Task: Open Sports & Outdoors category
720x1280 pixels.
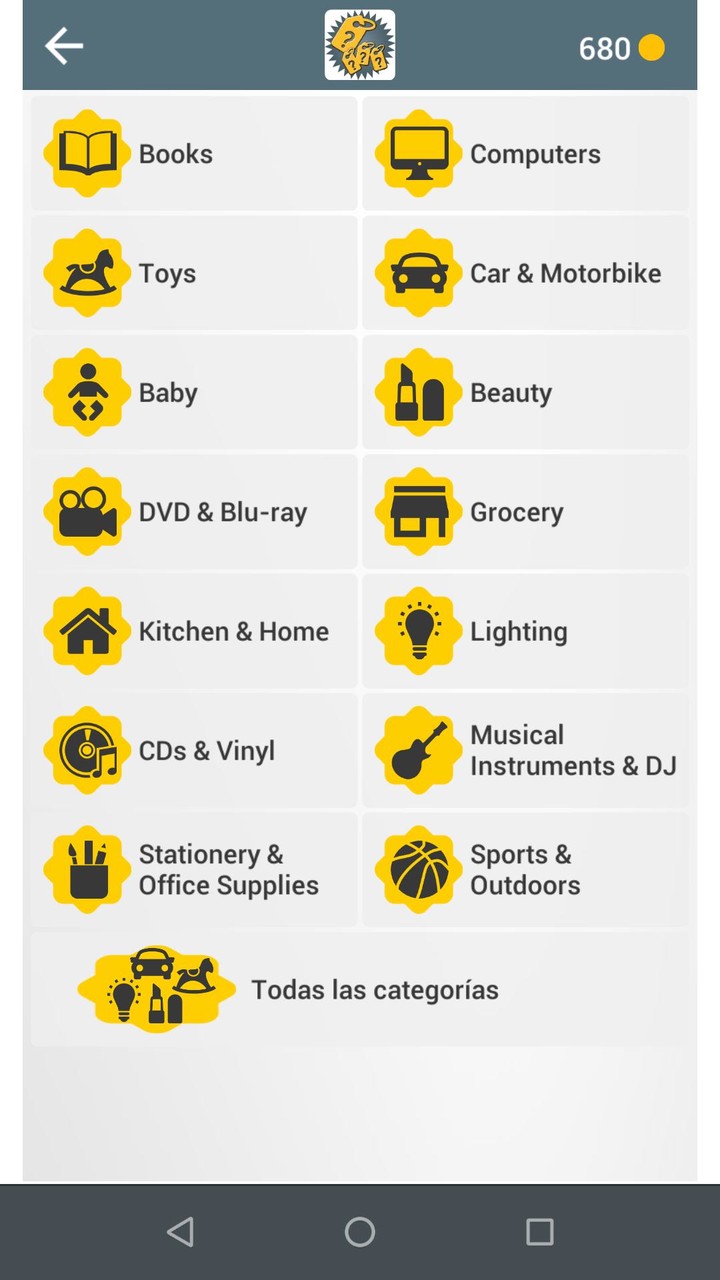Action: (525, 870)
